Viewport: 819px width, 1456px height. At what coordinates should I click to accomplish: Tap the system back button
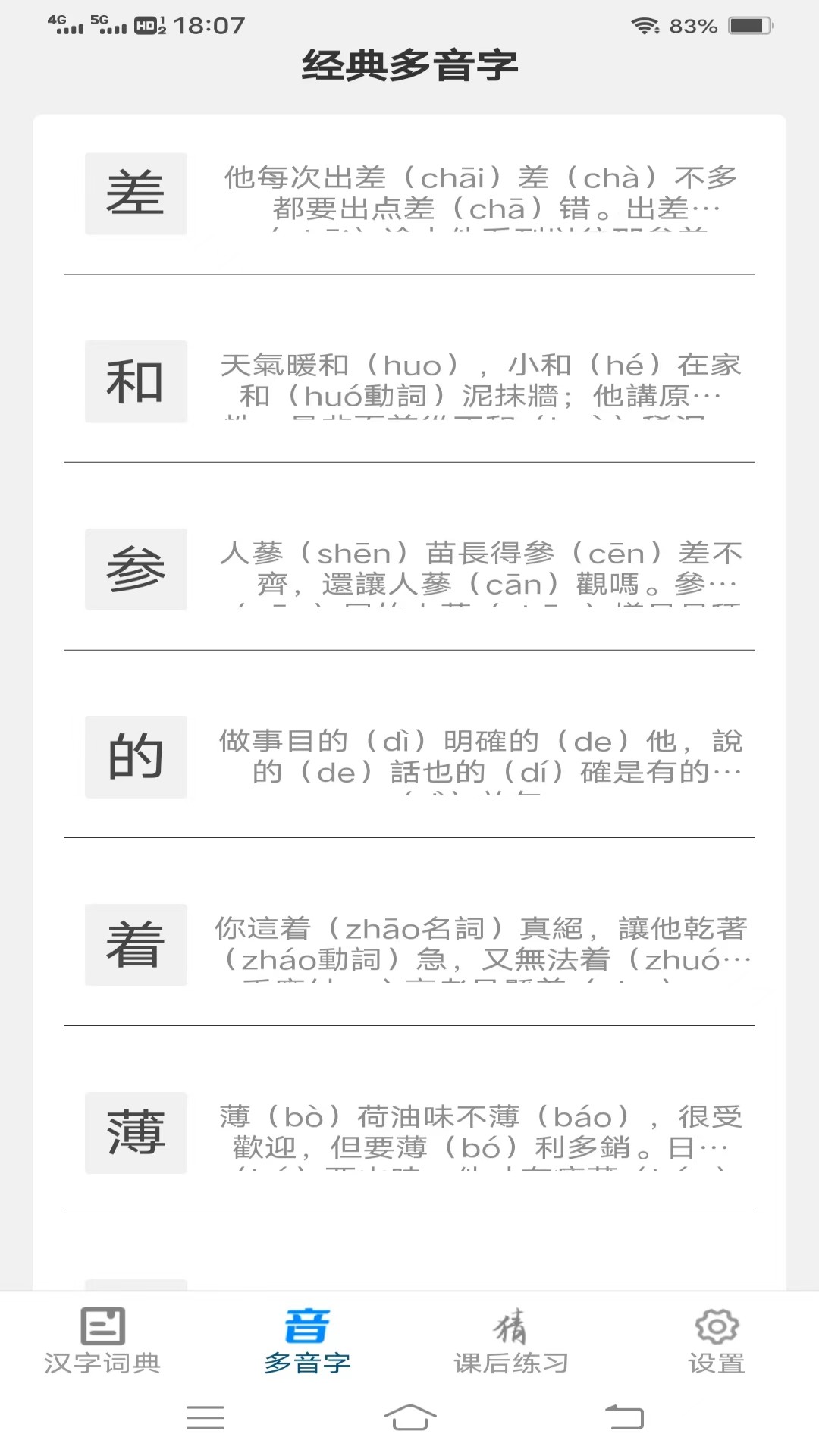point(624,1417)
